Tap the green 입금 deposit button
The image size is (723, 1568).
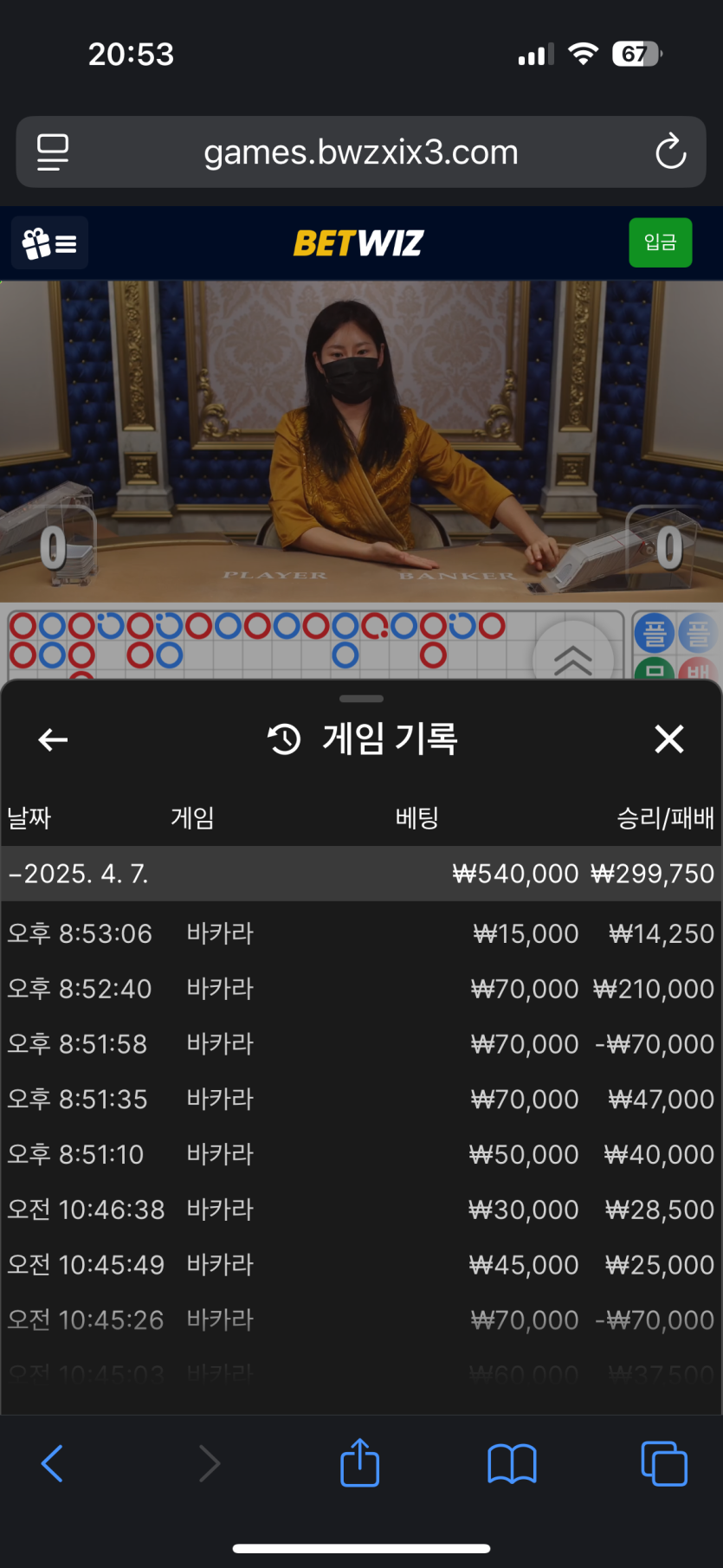tap(660, 242)
